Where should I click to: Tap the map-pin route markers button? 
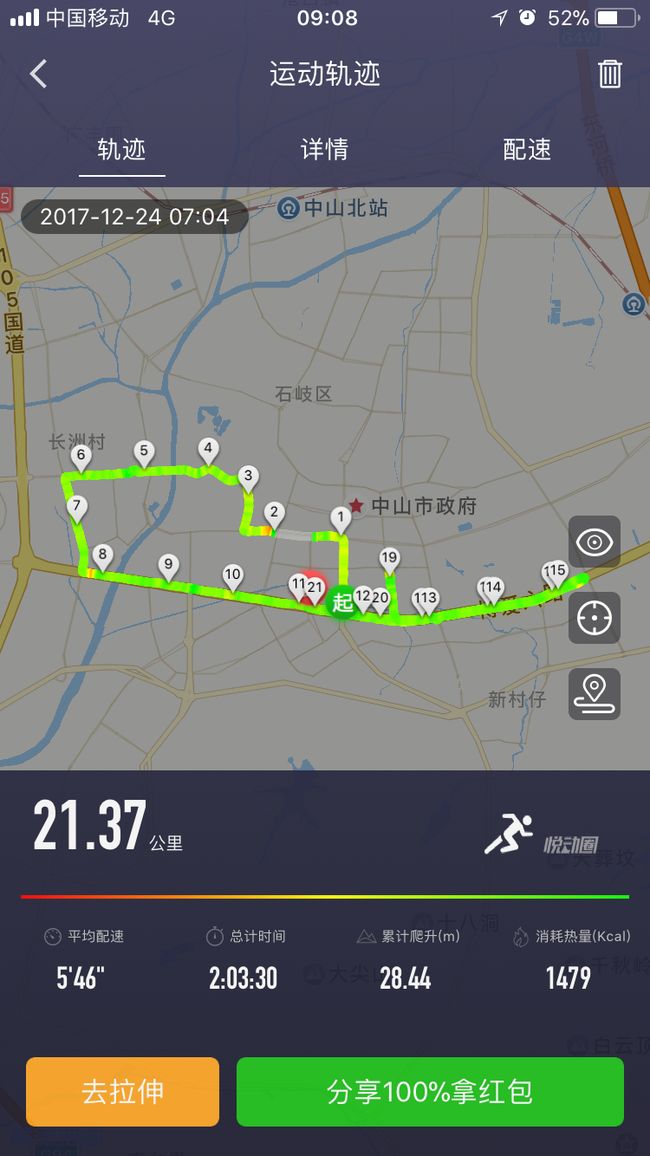coord(594,694)
